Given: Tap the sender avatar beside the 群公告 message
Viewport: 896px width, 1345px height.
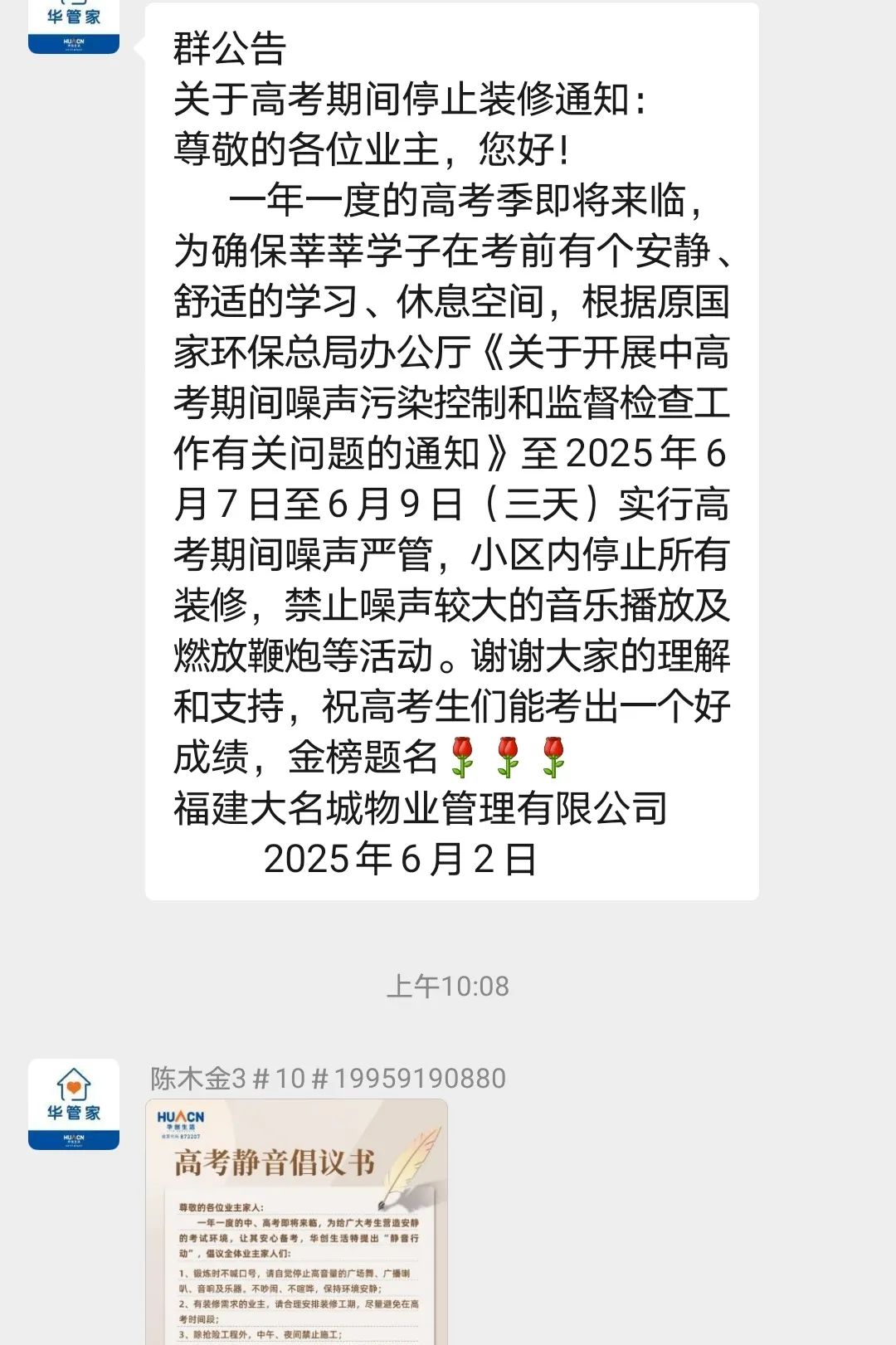Looking at the screenshot, I should [74, 25].
